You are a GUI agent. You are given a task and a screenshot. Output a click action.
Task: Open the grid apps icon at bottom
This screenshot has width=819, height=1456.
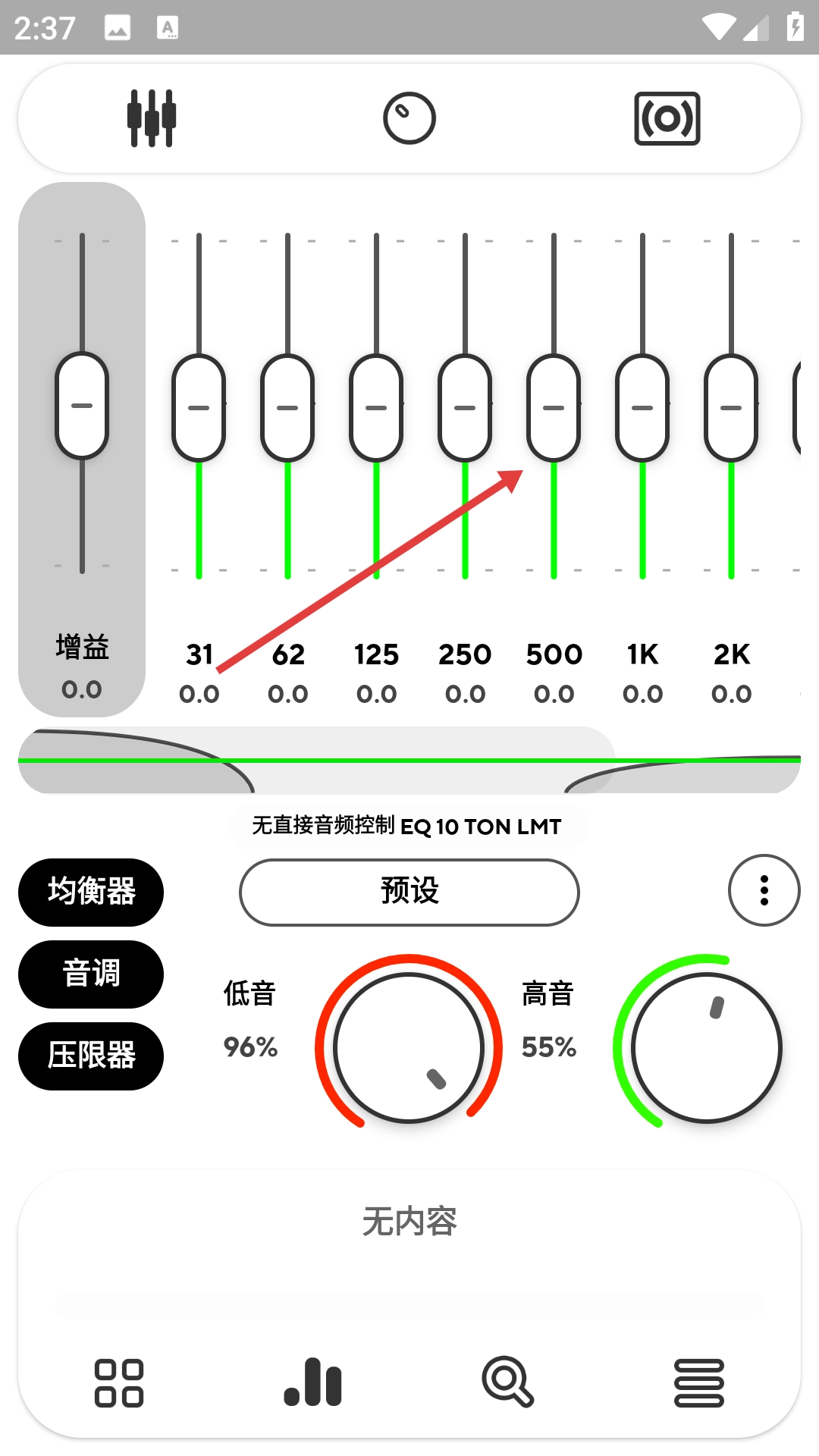tap(119, 1383)
